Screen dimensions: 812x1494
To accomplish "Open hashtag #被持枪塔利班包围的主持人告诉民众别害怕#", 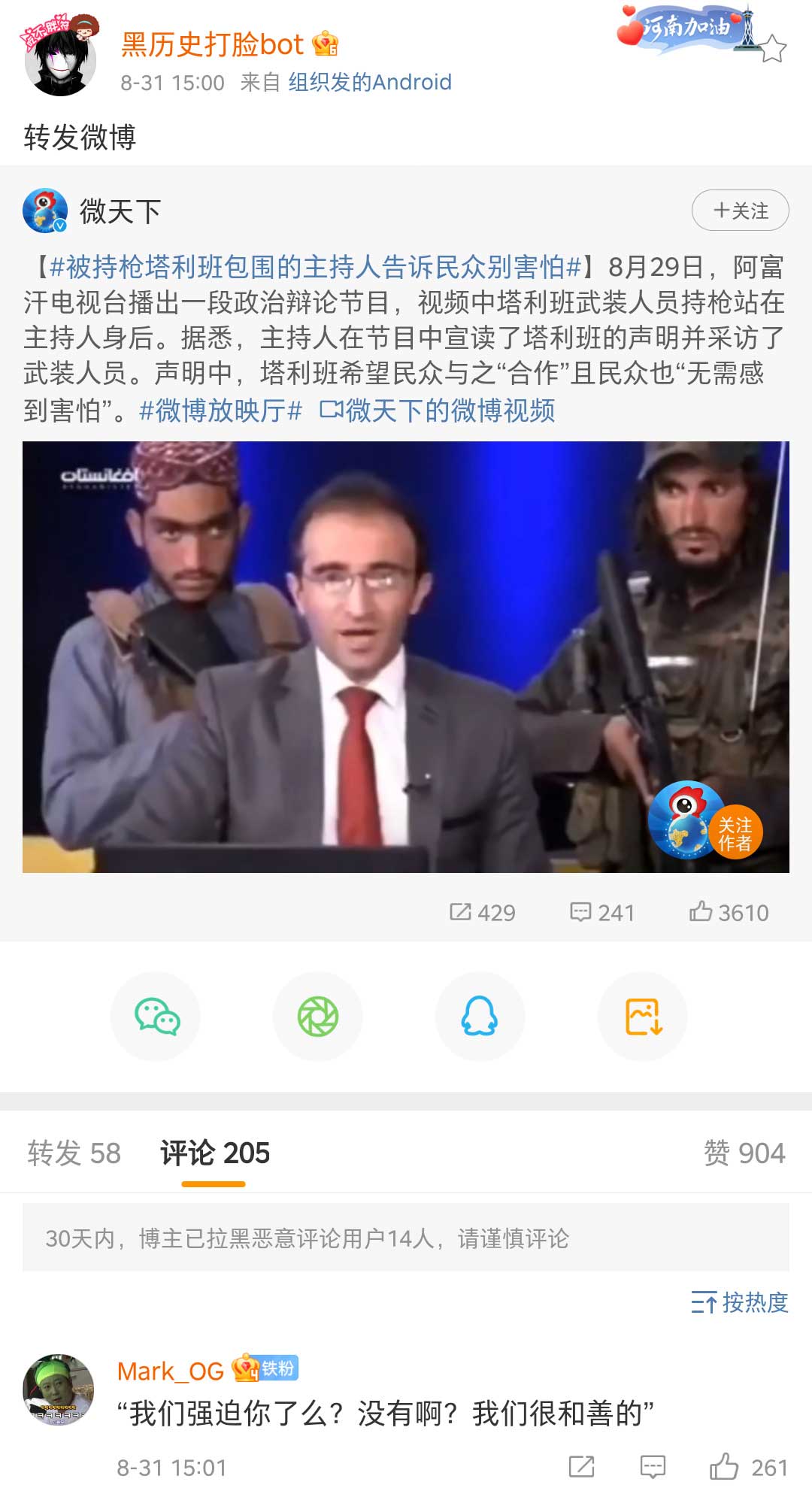I will tap(316, 267).
